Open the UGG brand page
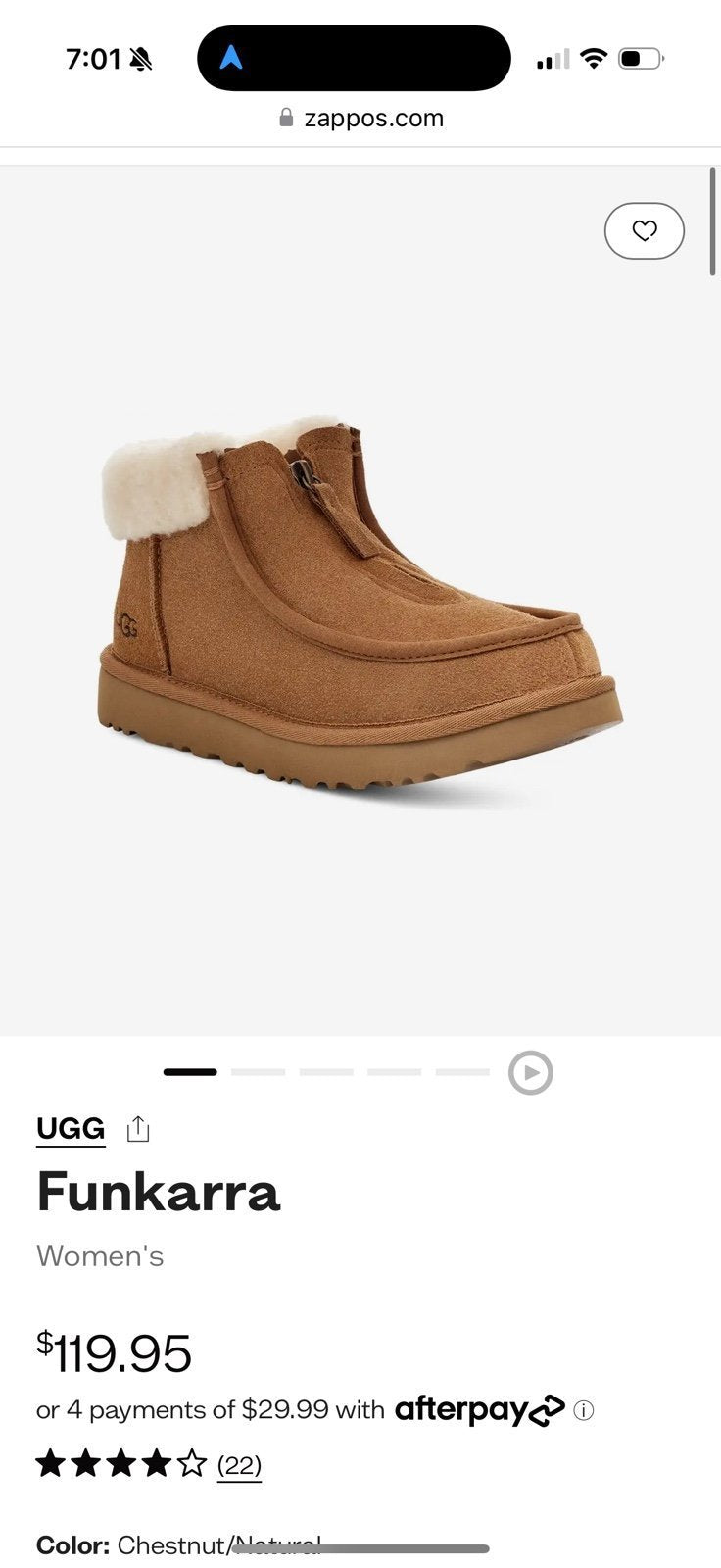This screenshot has height=1568, width=721. (70, 1128)
